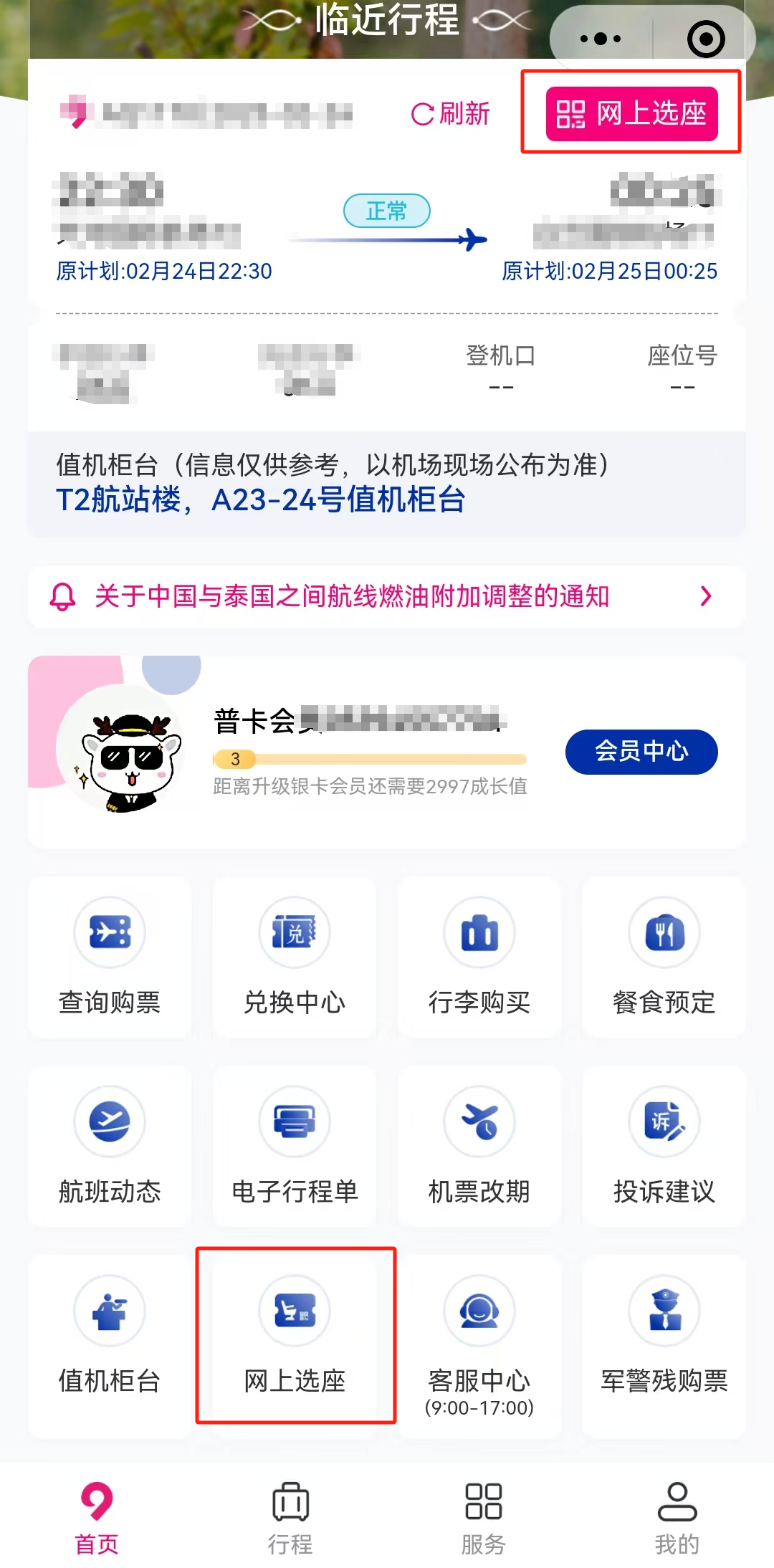Refresh the upcoming trip info
774x1568 pixels.
[451, 113]
